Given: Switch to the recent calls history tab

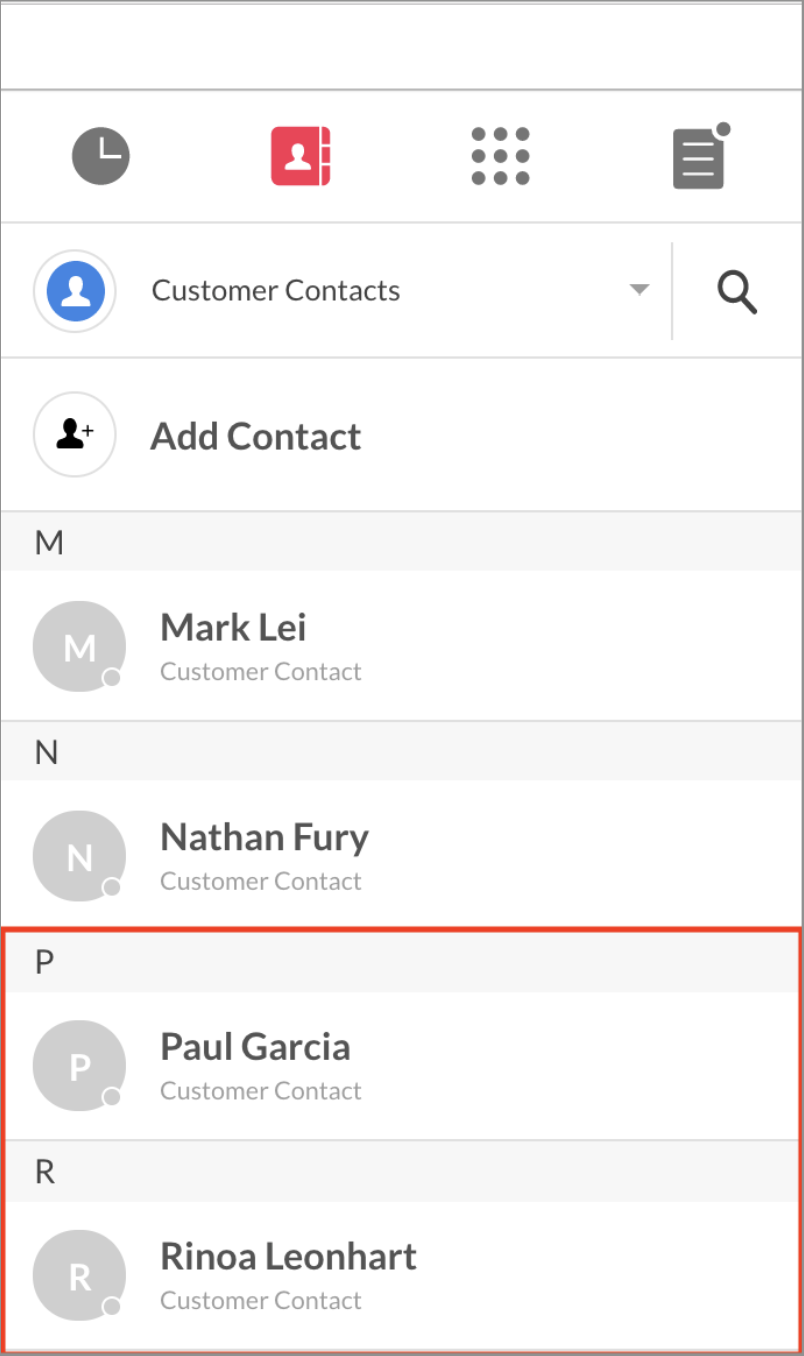Looking at the screenshot, I should pos(101,157).
